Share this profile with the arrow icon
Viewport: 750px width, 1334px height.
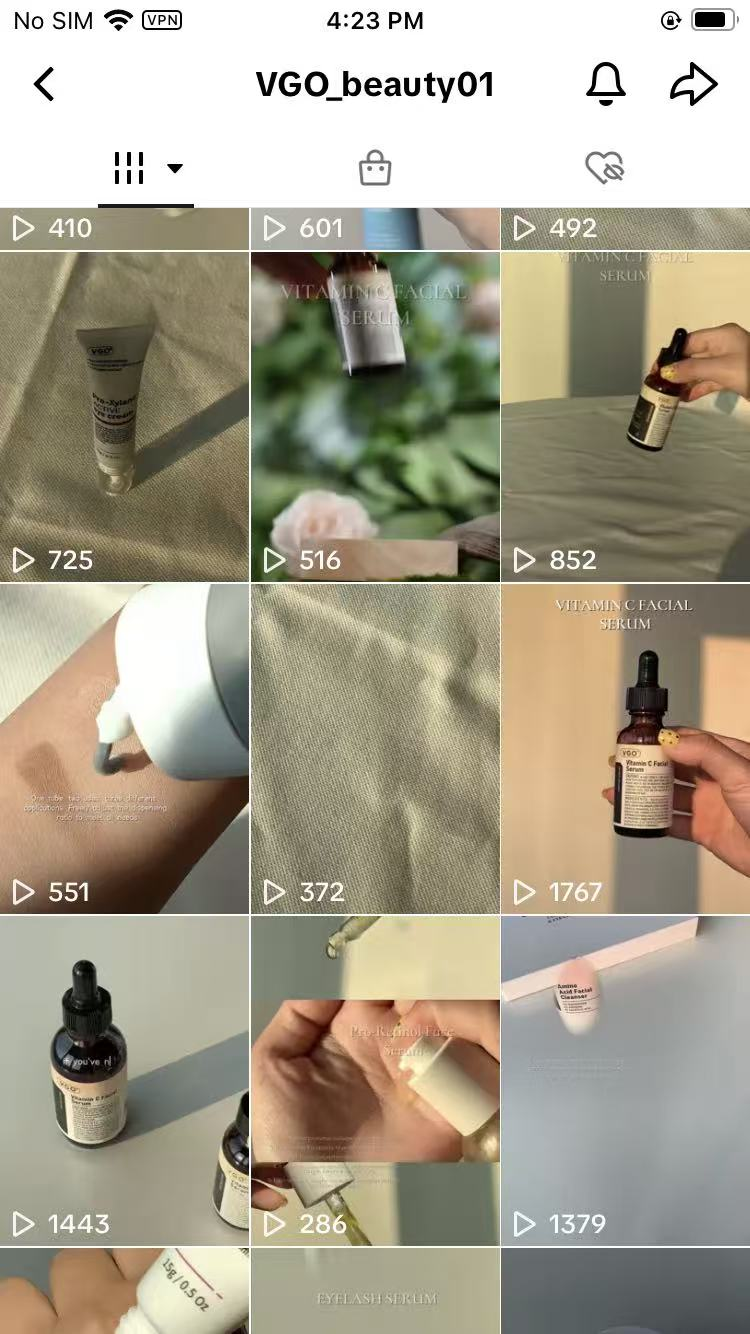click(x=693, y=85)
